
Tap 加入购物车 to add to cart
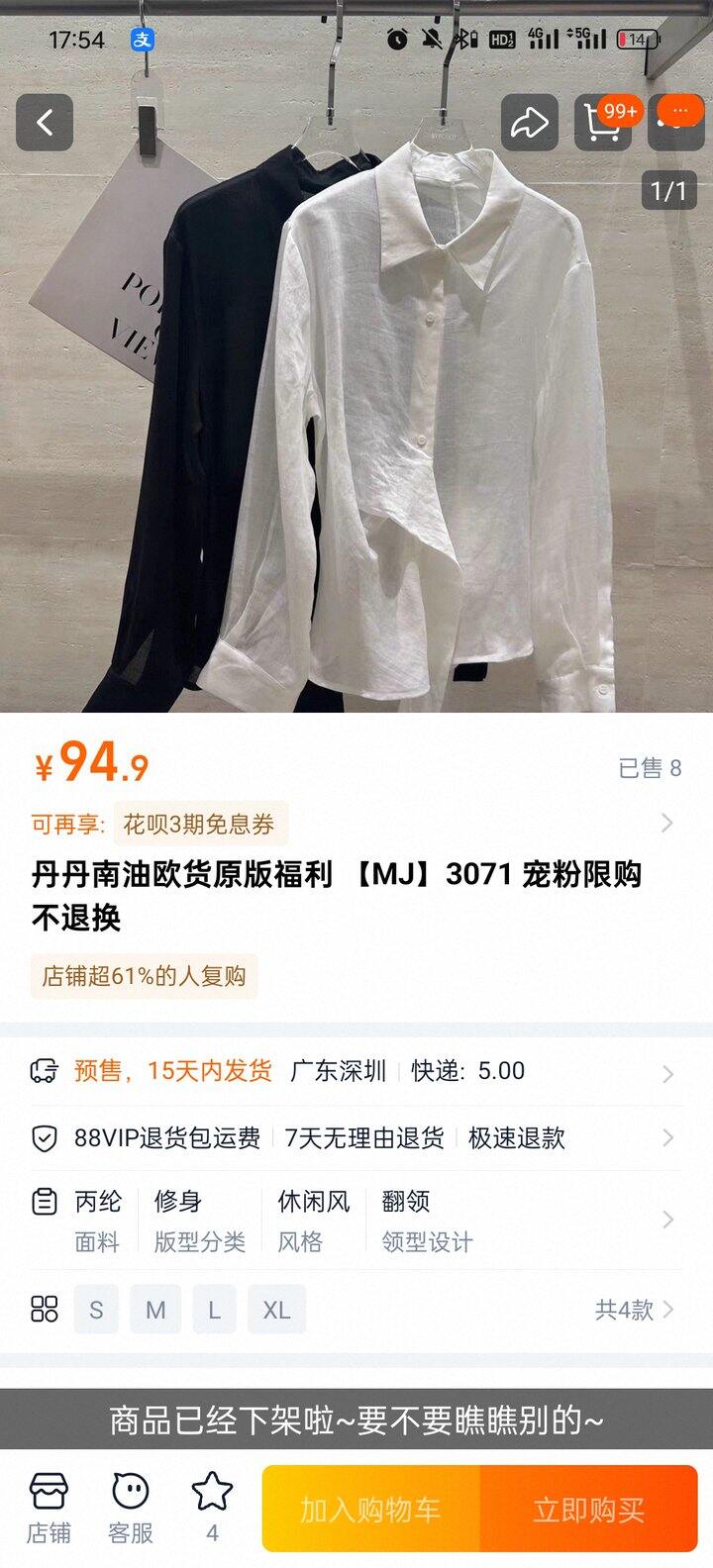[370, 1509]
